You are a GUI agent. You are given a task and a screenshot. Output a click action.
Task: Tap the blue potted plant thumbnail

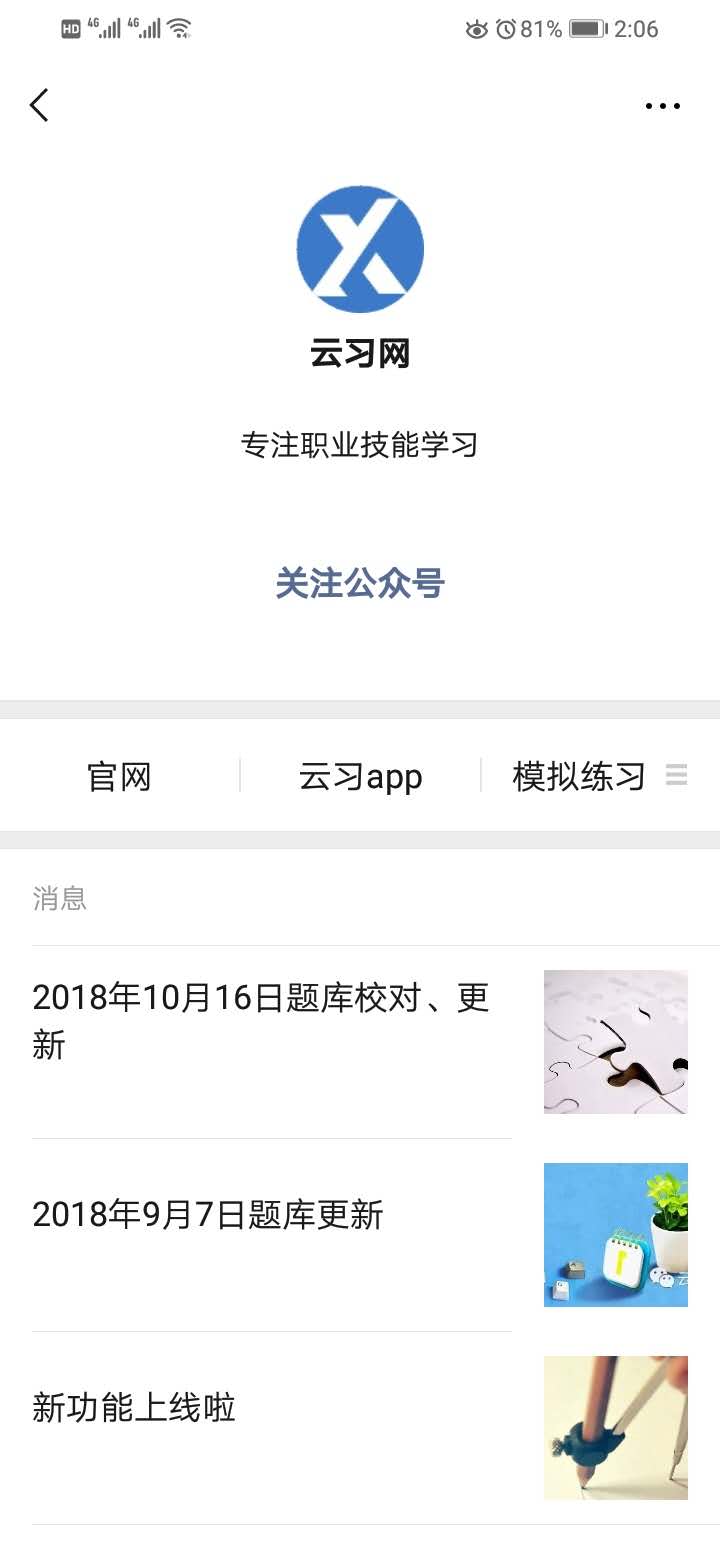615,1233
